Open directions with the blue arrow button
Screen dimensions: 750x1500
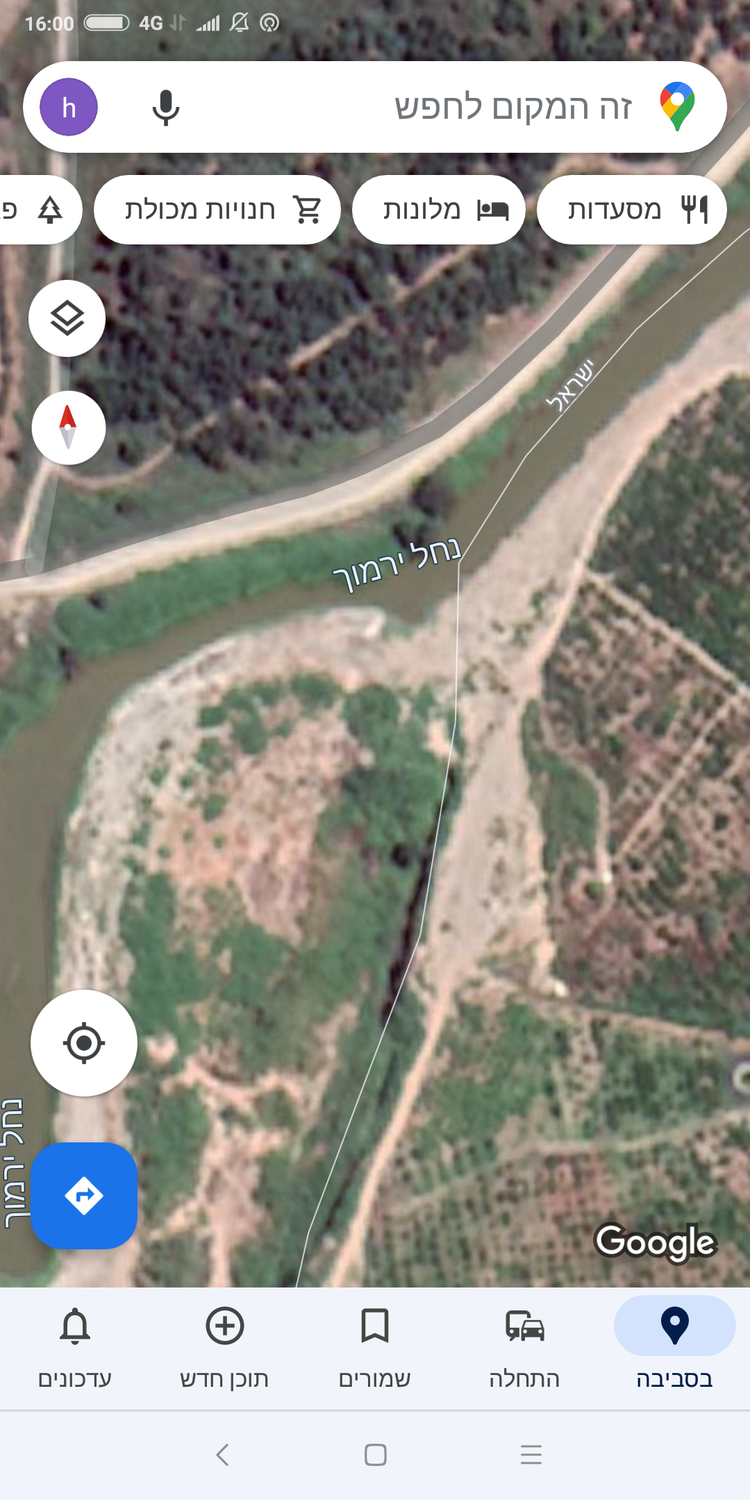pos(84,1196)
